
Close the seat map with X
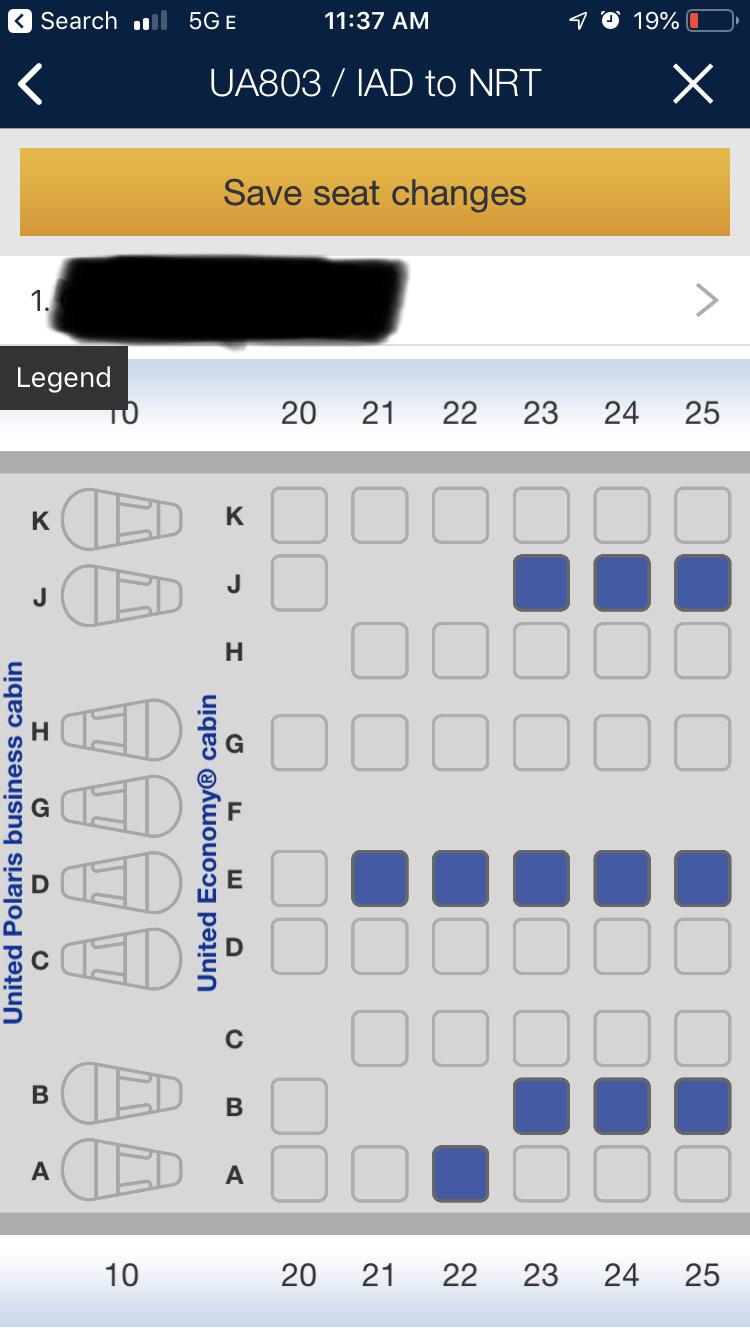click(693, 84)
